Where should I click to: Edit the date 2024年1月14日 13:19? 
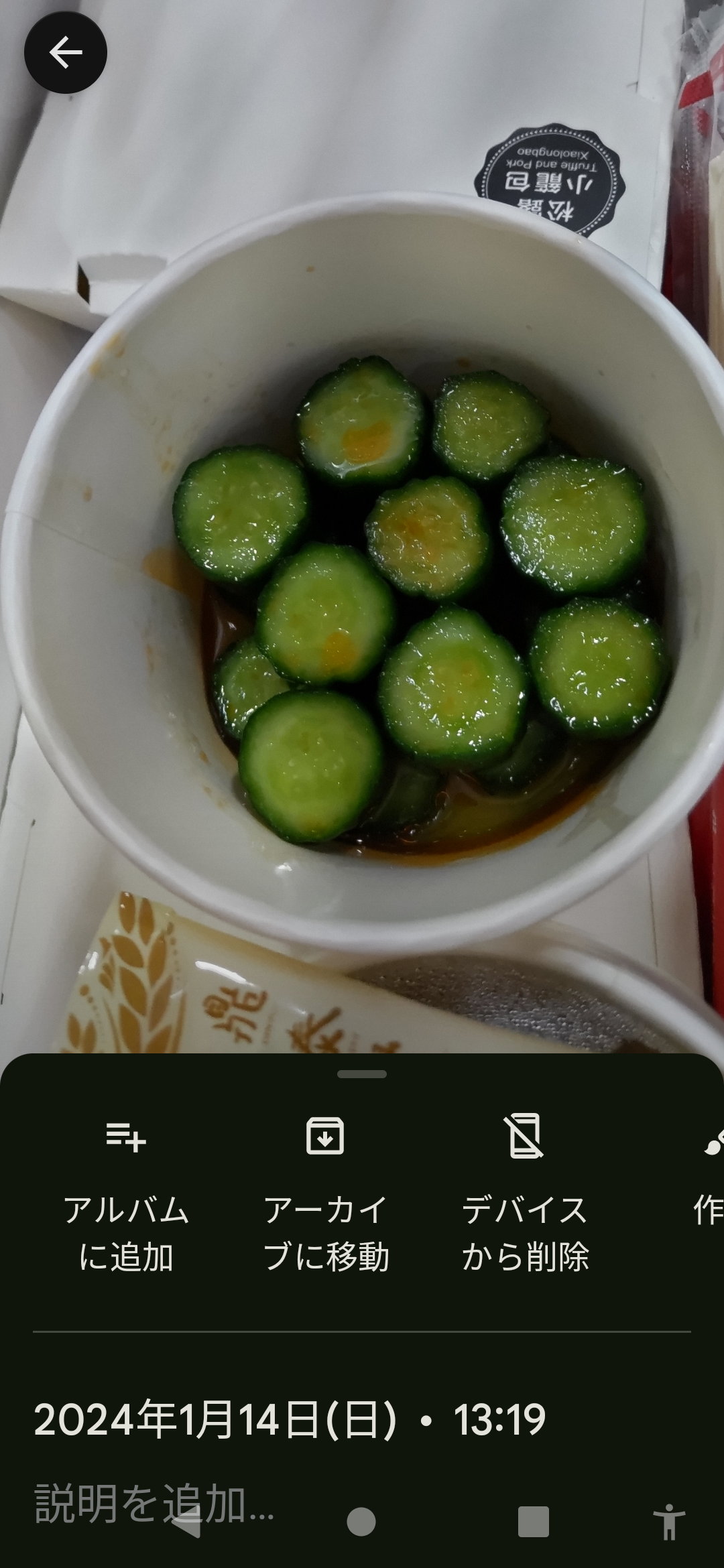290,1419
